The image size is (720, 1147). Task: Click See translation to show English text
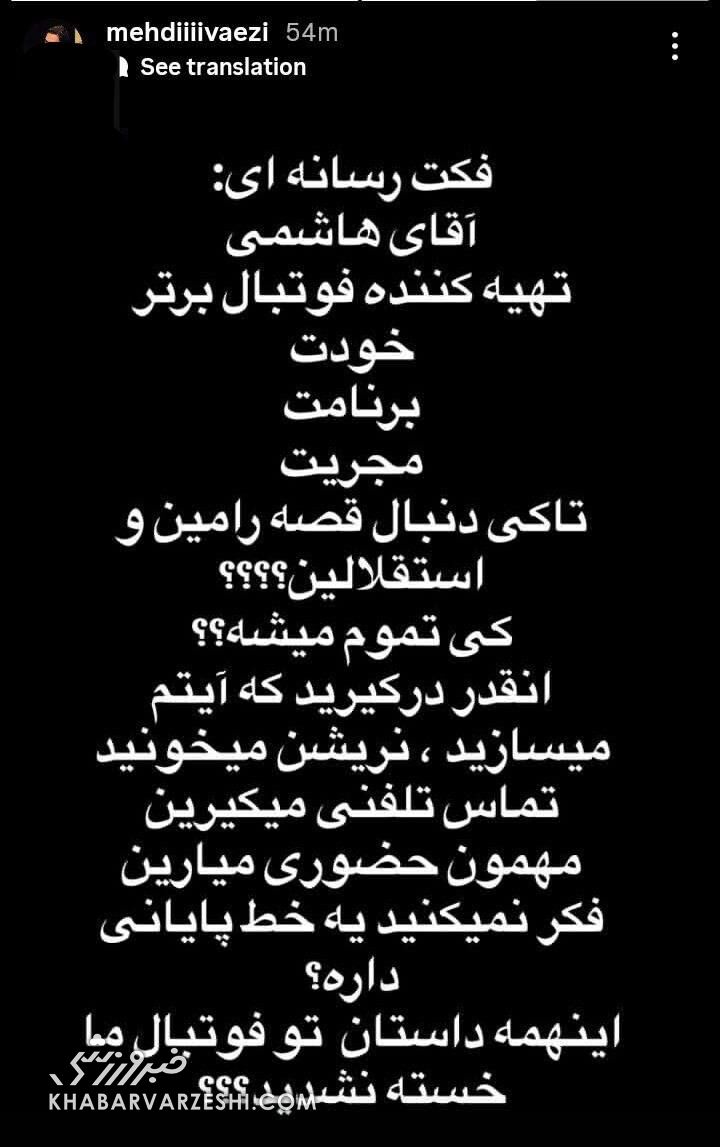pos(223,67)
